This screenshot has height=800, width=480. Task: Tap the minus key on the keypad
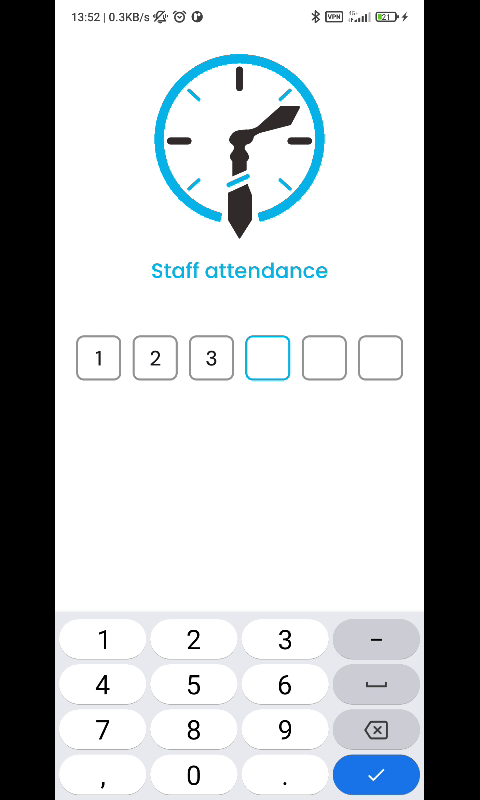[x=376, y=639]
